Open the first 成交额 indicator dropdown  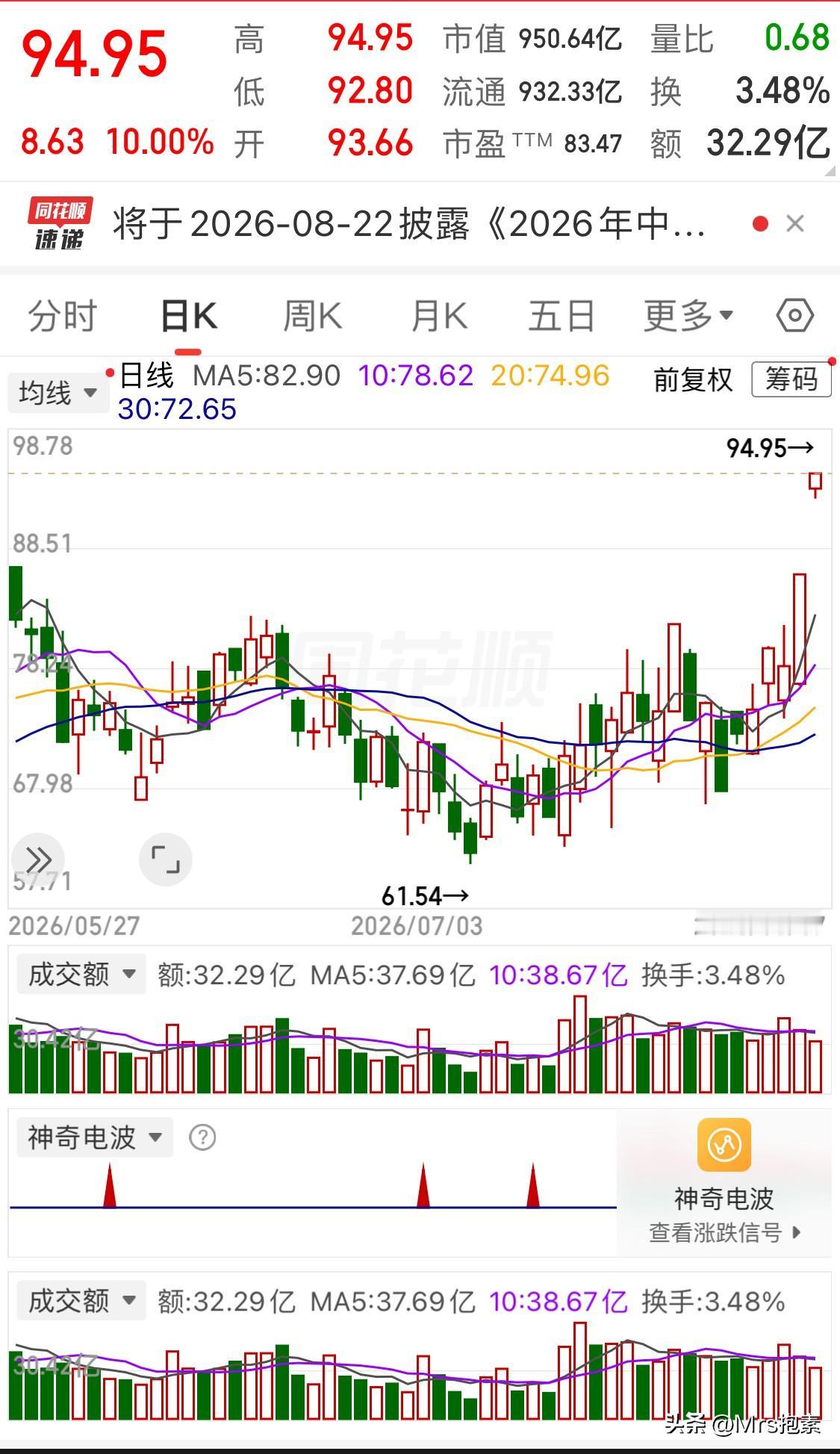click(x=81, y=974)
